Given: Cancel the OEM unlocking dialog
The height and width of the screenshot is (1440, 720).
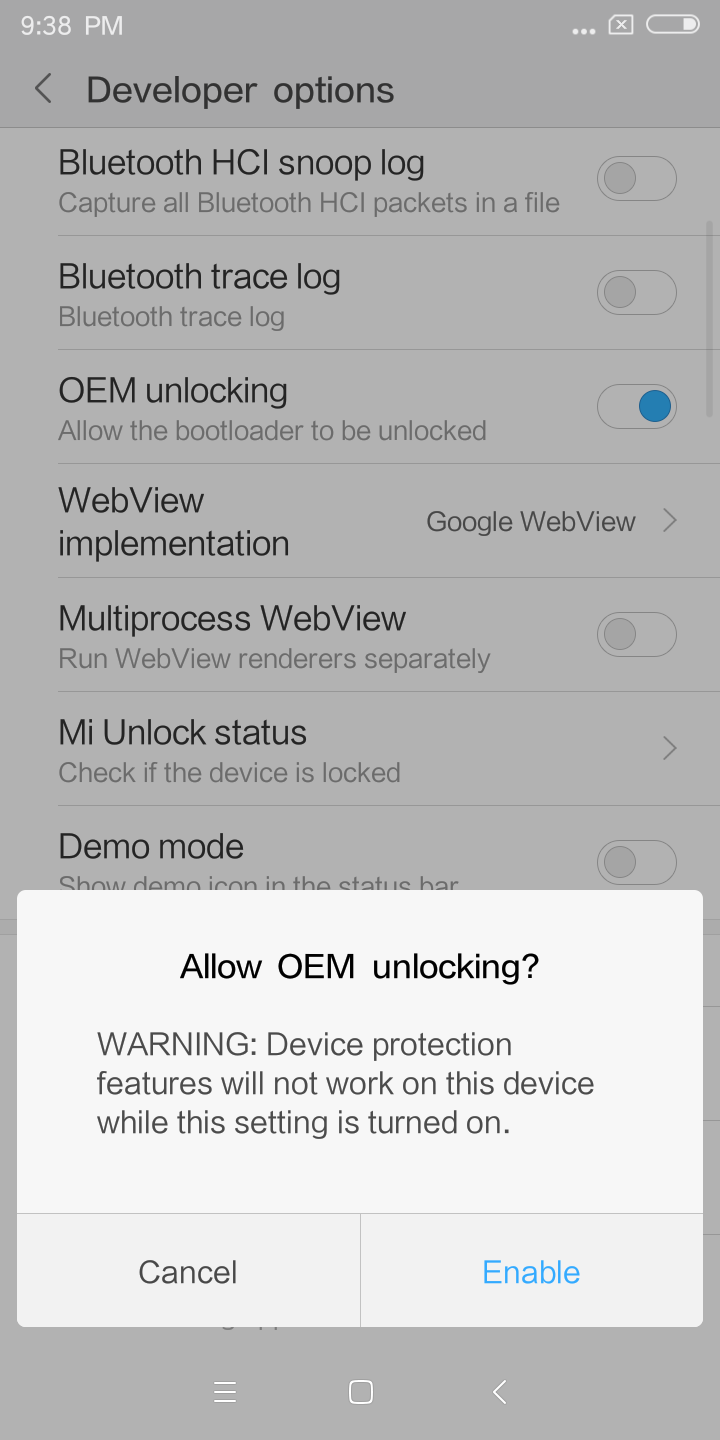Looking at the screenshot, I should click(188, 1272).
